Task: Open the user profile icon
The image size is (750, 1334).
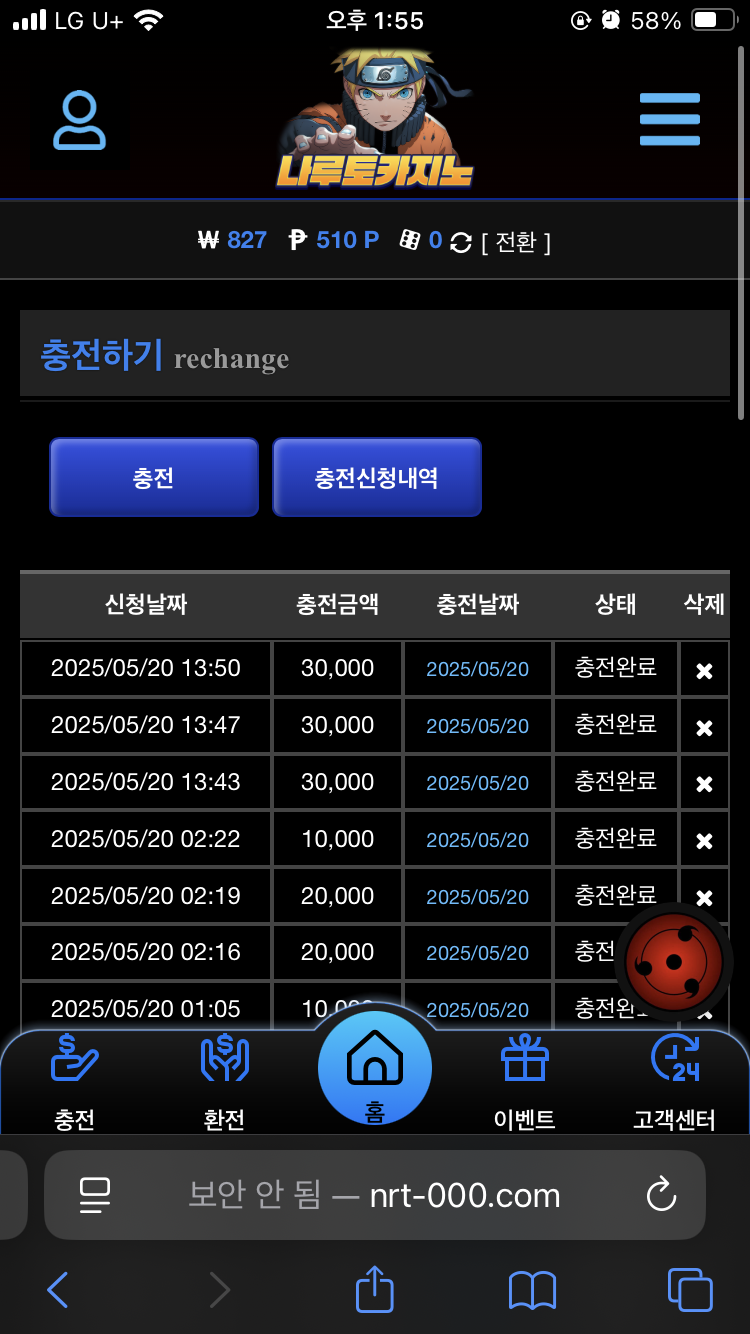Action: pyautogui.click(x=79, y=121)
